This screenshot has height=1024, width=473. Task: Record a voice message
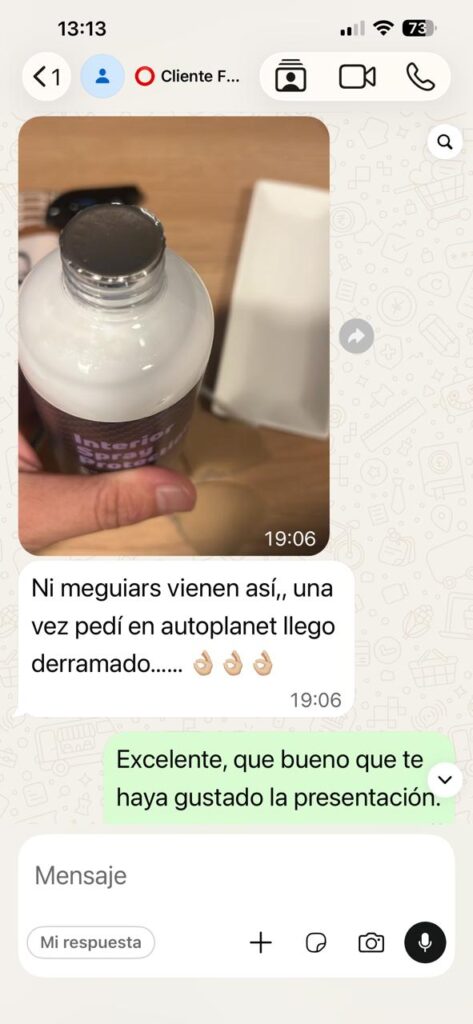tap(425, 942)
